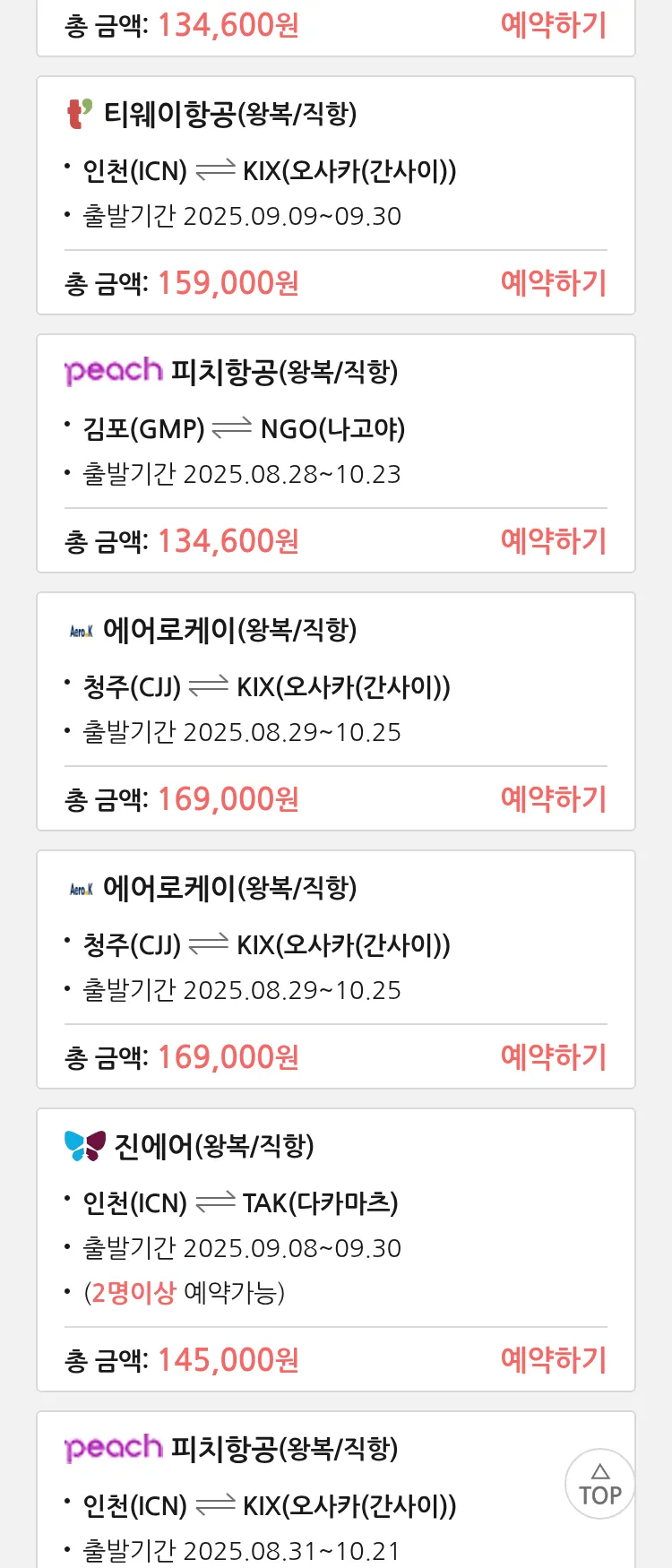Jump back up with the TOP button
Screen dimensions: 672x1568
click(599, 1484)
